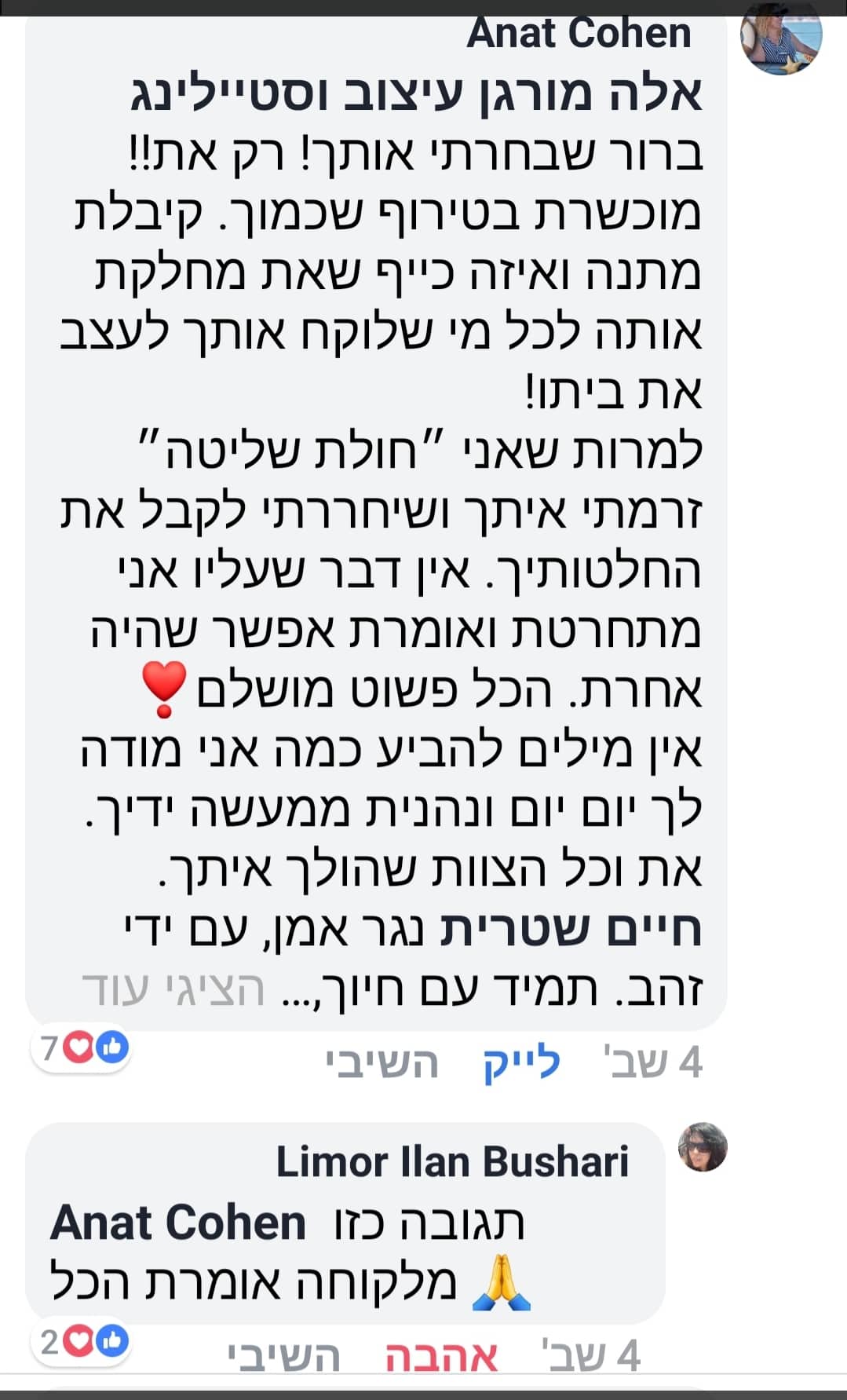This screenshot has width=847, height=1400.
Task: Open Anat Cohen's name at top of comment
Action: tap(579, 34)
